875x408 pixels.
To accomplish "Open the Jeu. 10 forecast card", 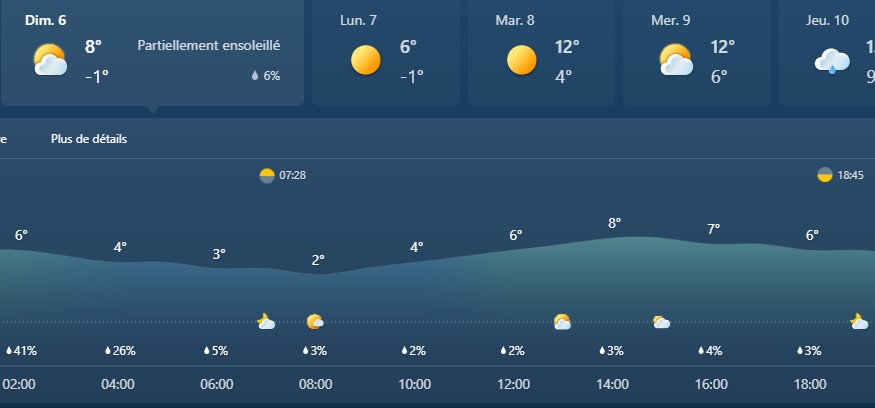I will click(x=828, y=52).
